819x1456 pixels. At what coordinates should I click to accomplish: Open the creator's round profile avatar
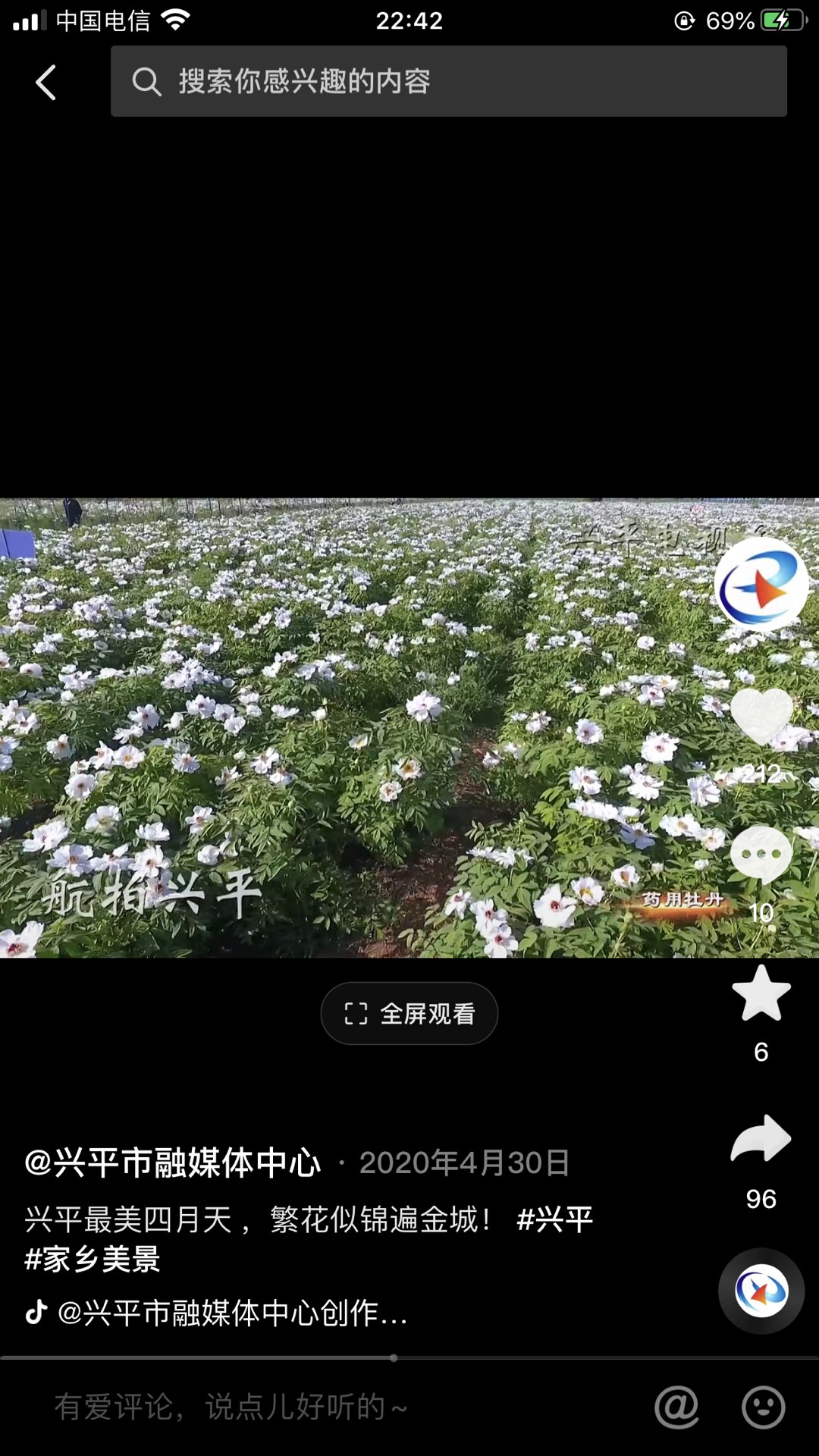coord(761,585)
